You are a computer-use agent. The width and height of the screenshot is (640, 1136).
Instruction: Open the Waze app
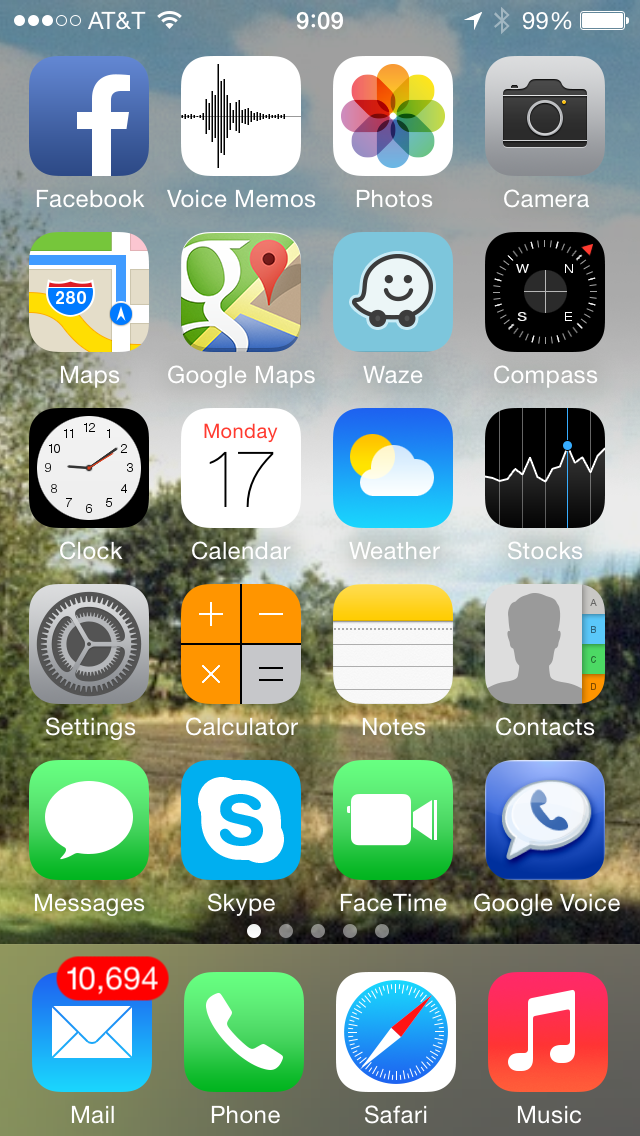tap(393, 292)
